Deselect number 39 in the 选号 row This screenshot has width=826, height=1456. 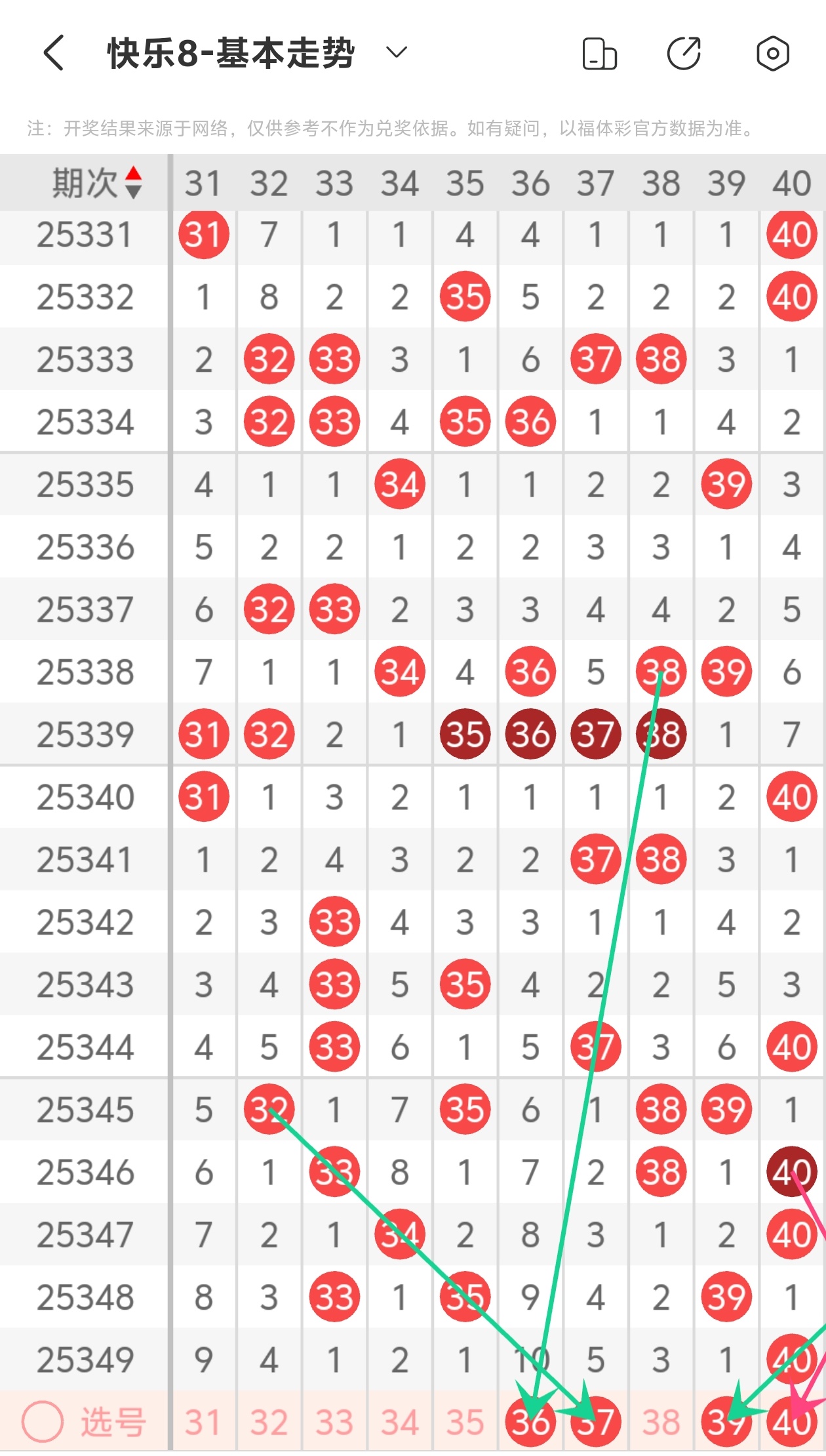[726, 1422]
